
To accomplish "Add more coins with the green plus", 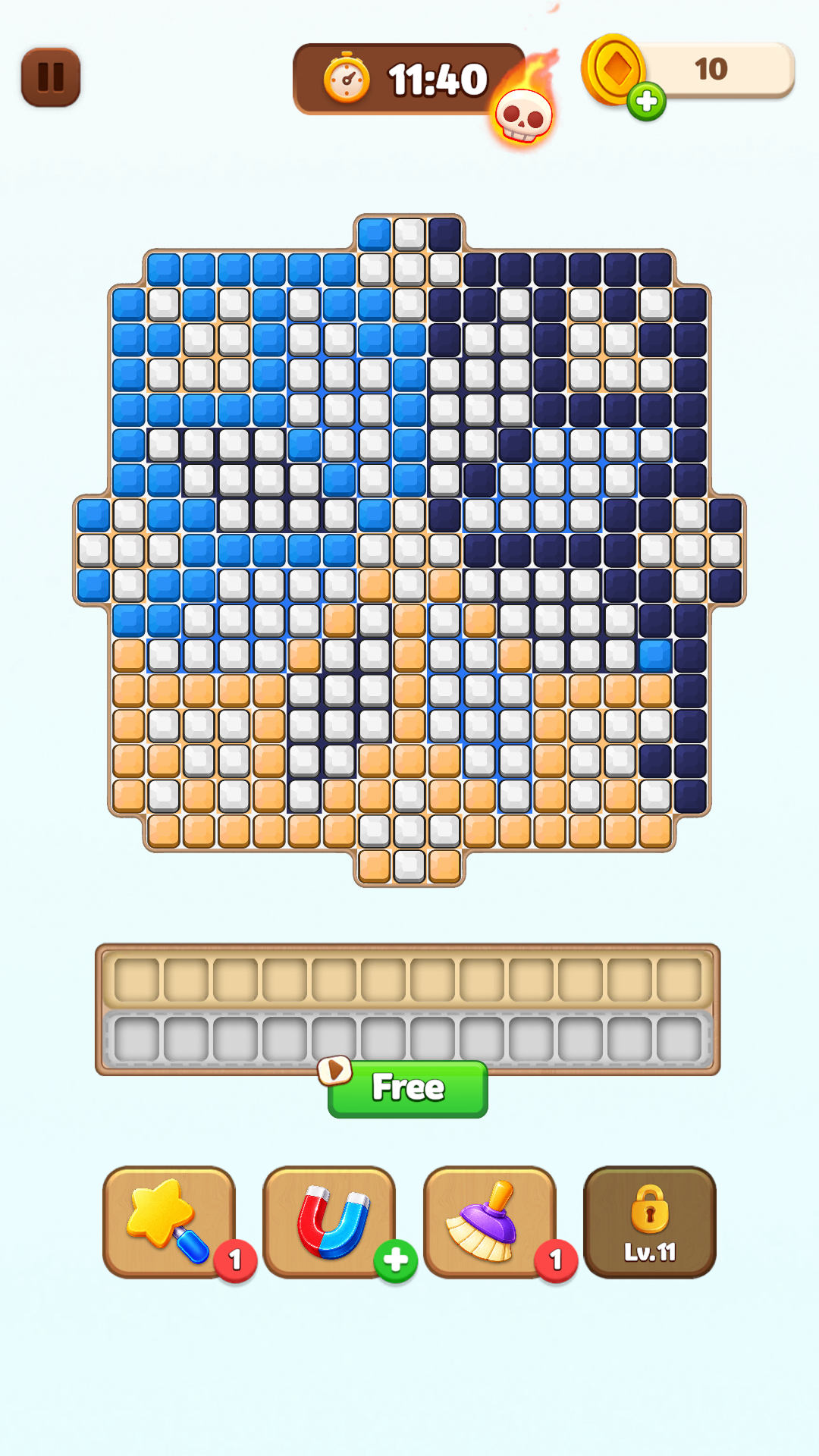I will 646,102.
